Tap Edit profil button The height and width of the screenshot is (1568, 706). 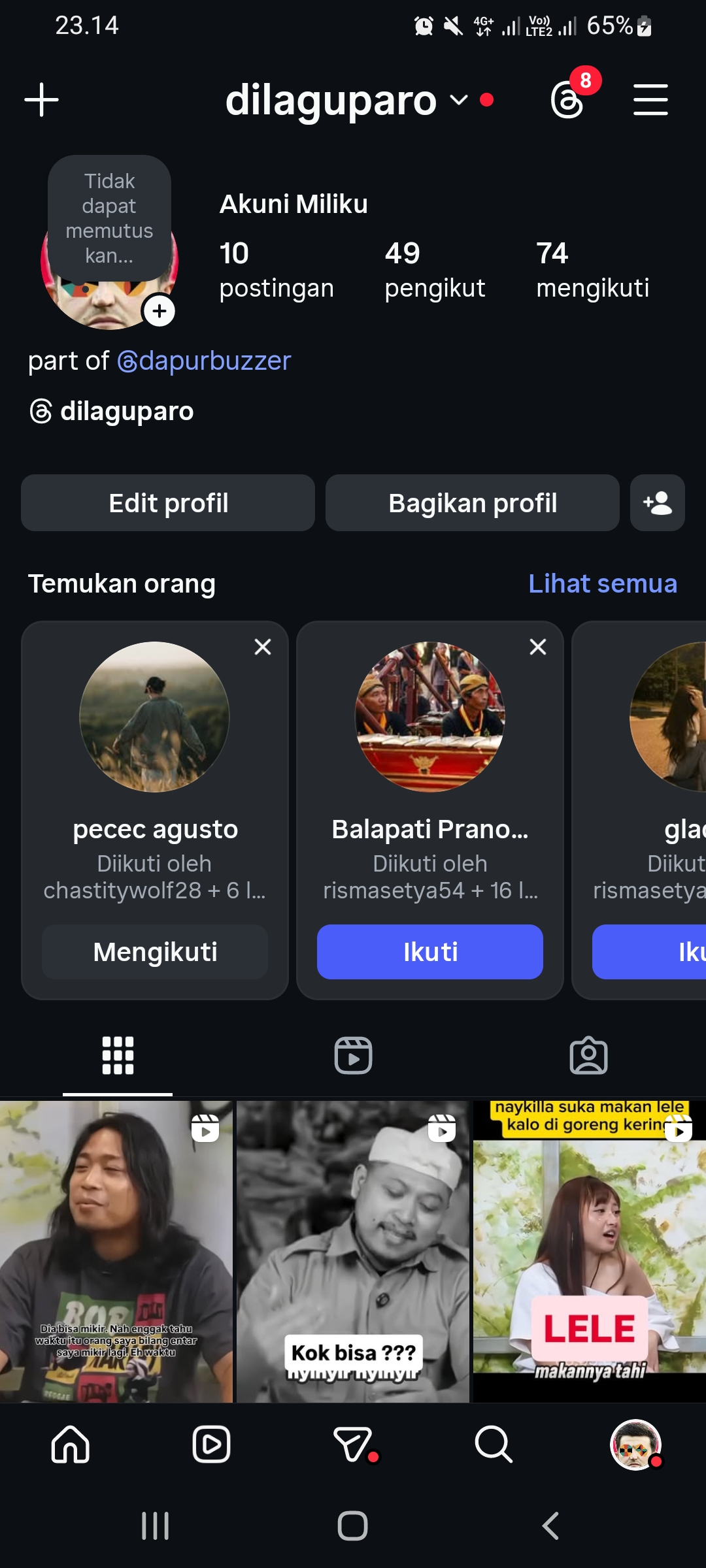click(168, 503)
